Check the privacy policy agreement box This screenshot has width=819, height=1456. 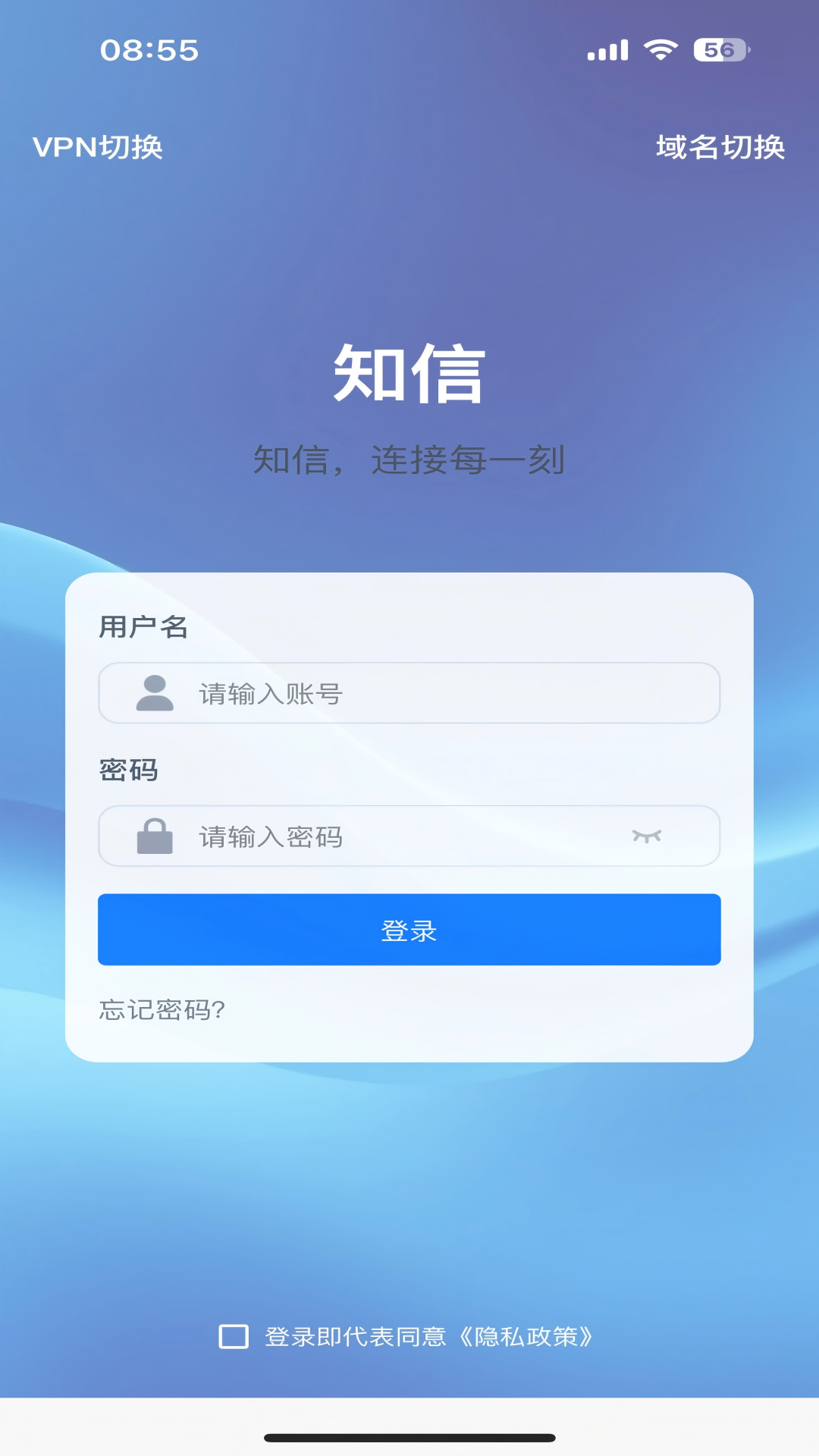[x=234, y=1336]
